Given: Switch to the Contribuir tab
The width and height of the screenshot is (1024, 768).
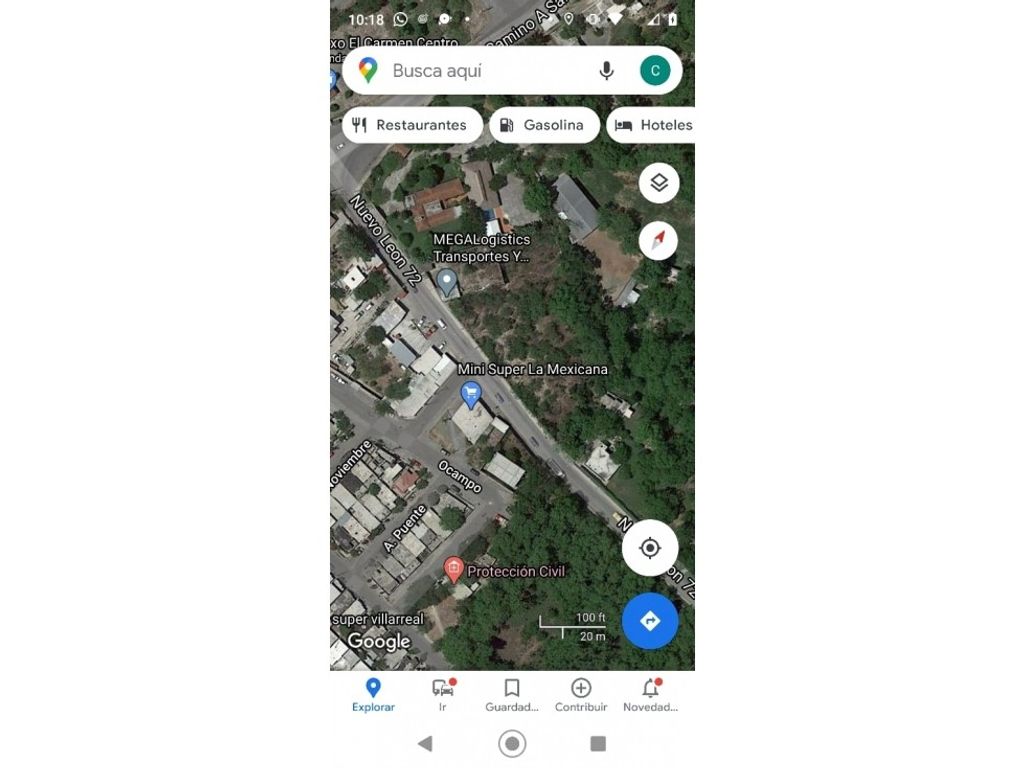Looking at the screenshot, I should 581,695.
